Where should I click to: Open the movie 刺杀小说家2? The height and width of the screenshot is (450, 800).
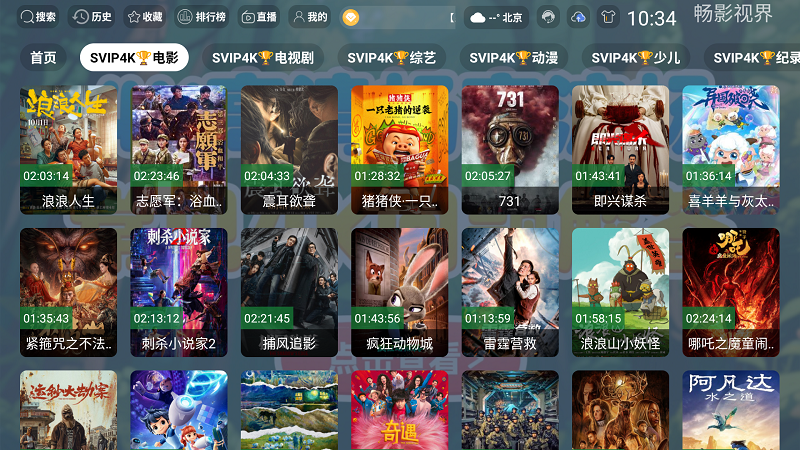click(178, 292)
